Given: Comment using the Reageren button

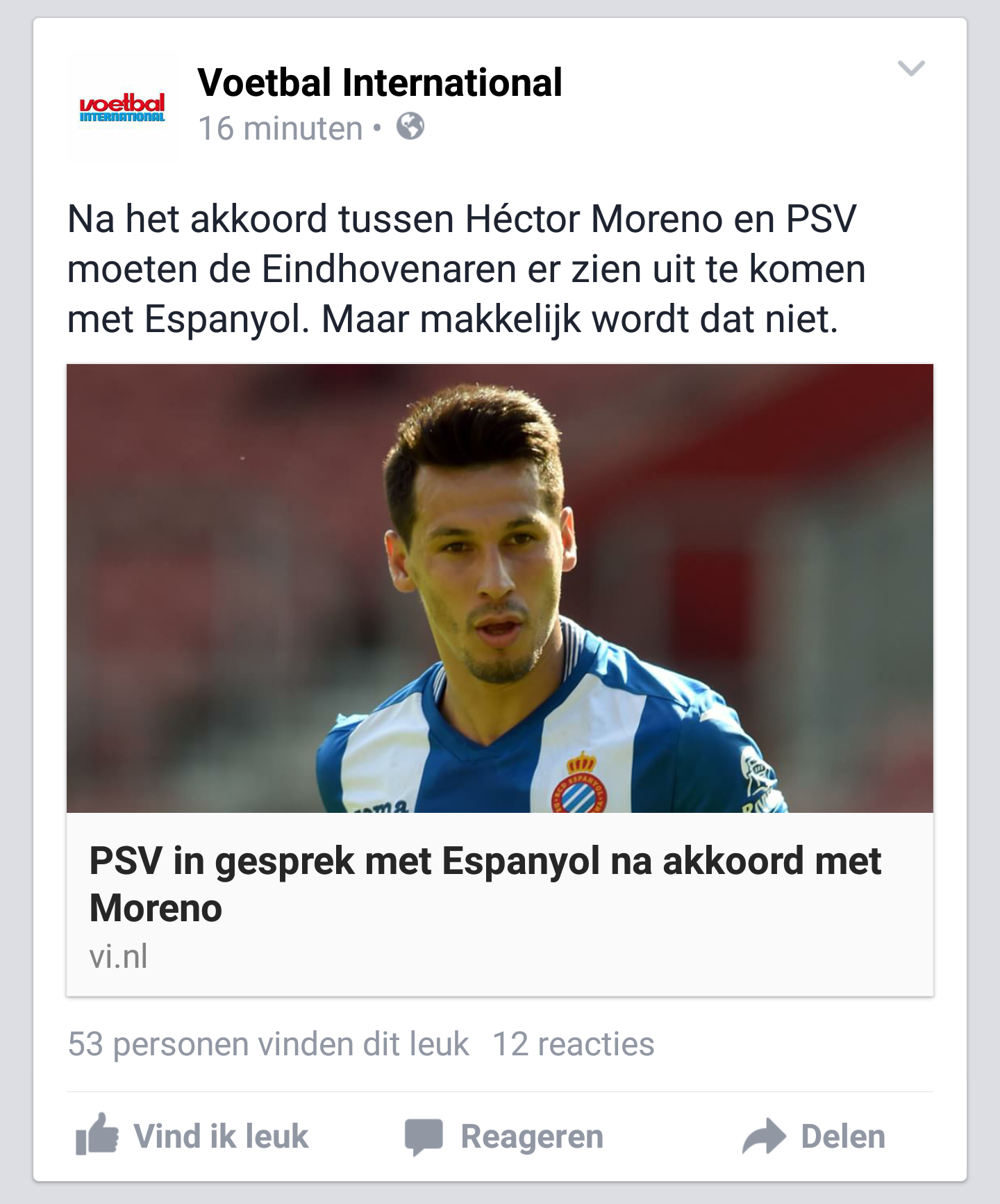Looking at the screenshot, I should 505,1137.
